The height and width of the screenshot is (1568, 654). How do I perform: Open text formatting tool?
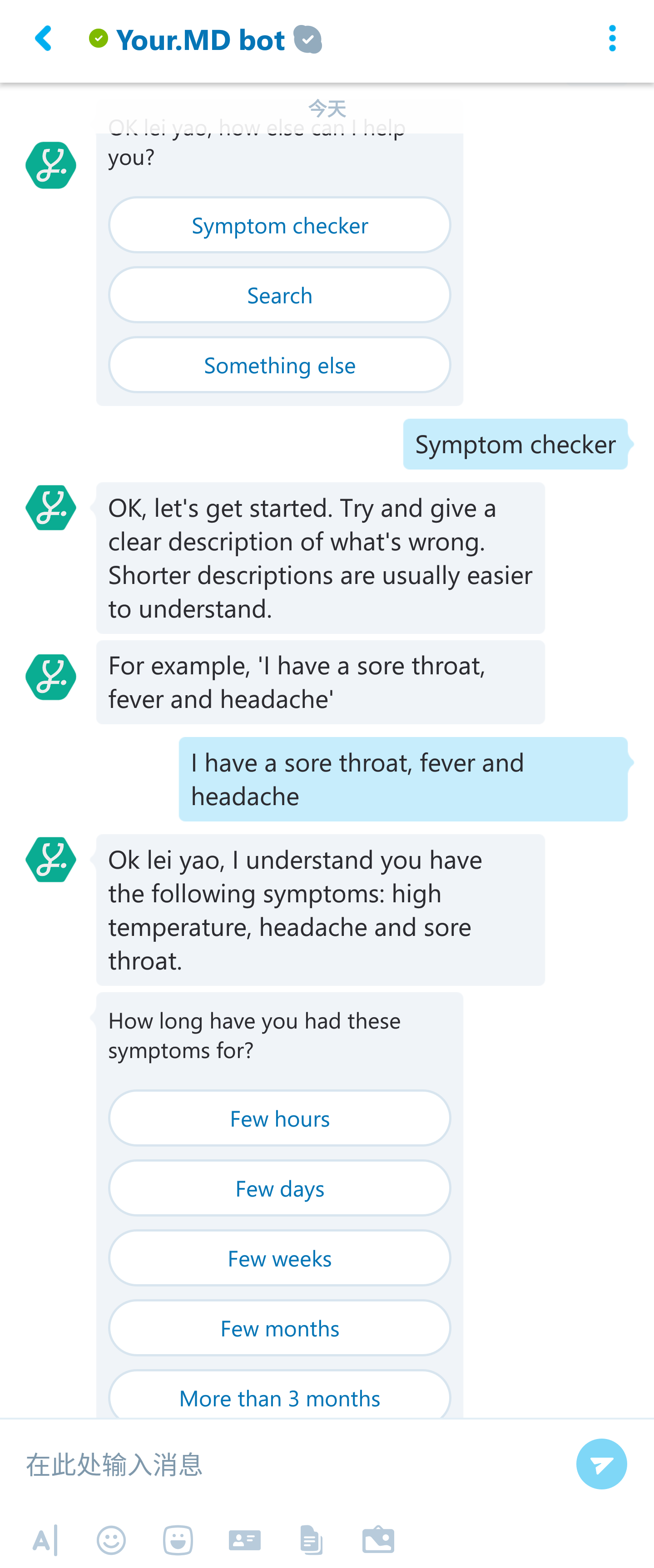45,1540
